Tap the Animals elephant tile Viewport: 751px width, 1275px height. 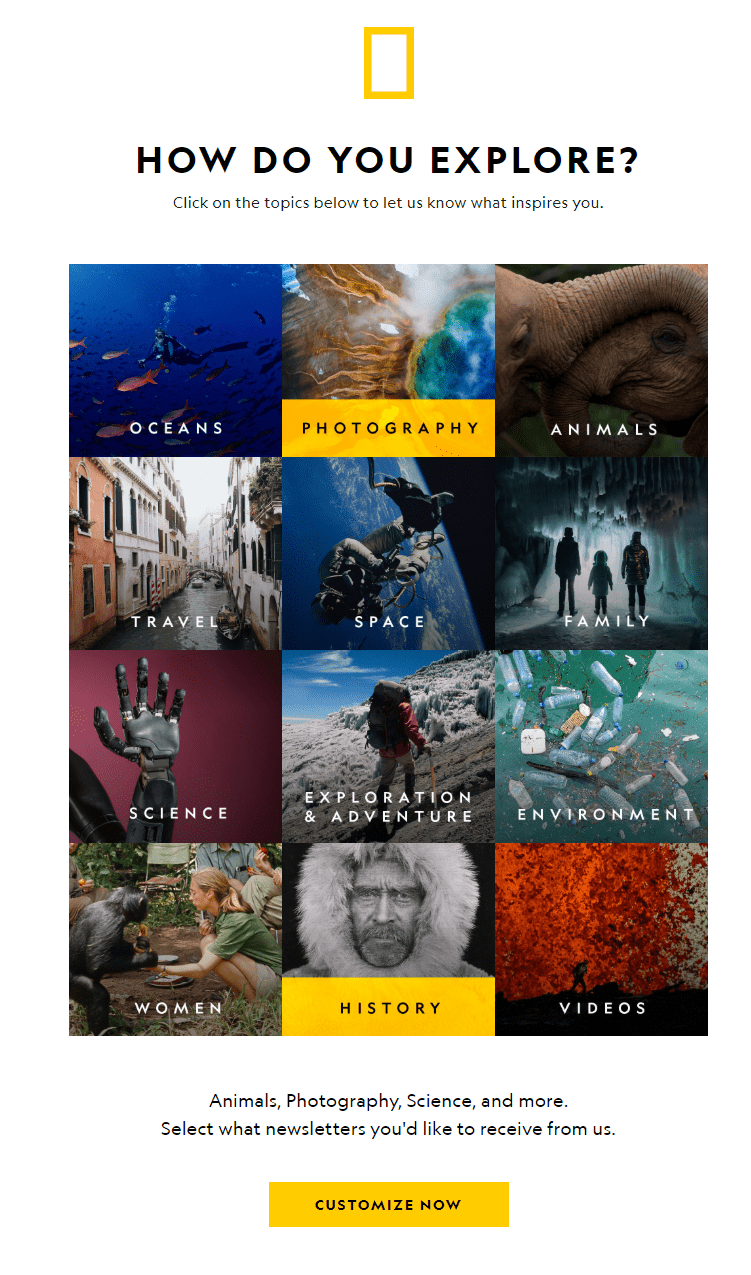(x=601, y=360)
